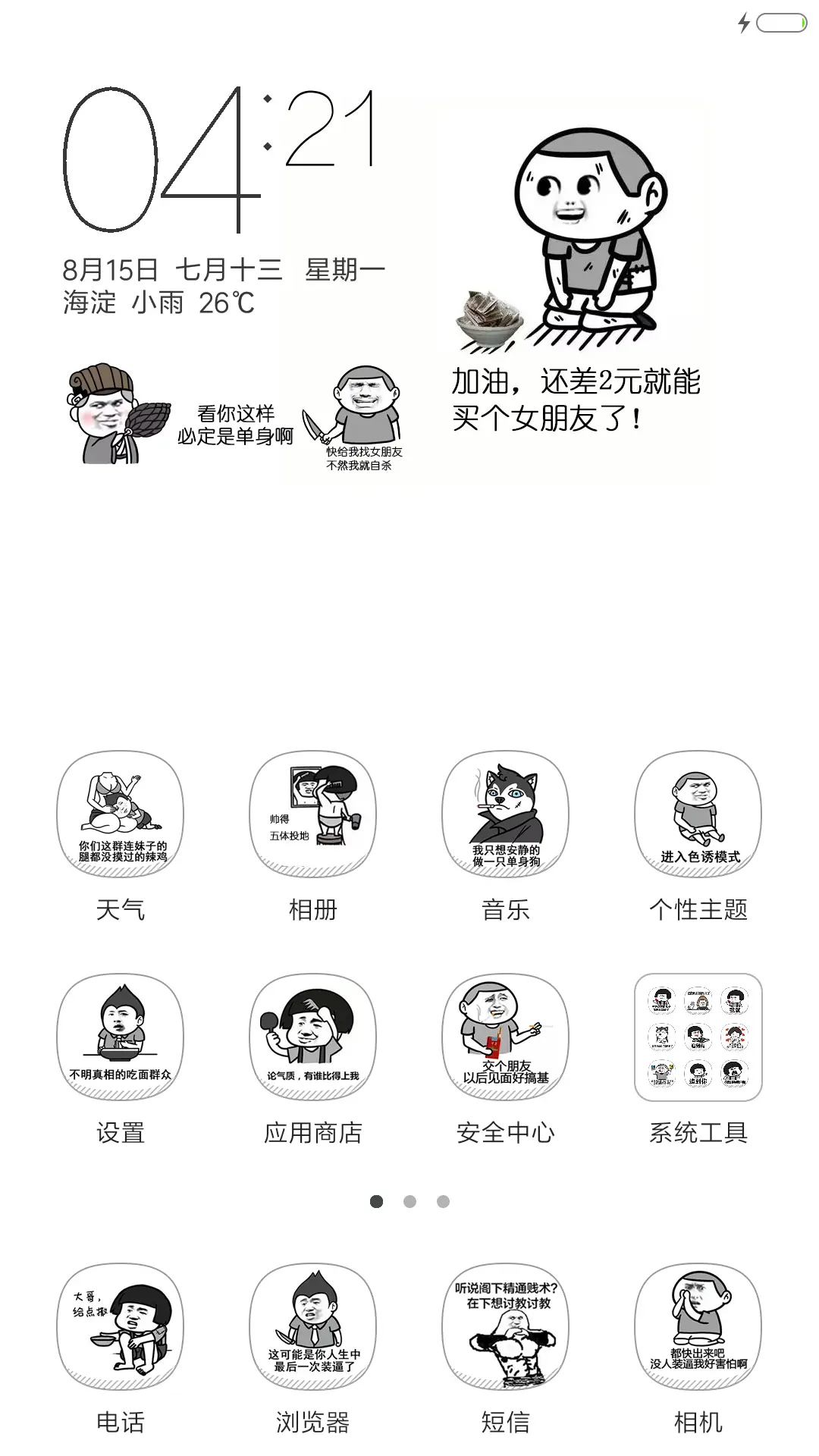Launch the 音乐 (Music) app
This screenshot has height=1456, width=819.
tap(507, 814)
